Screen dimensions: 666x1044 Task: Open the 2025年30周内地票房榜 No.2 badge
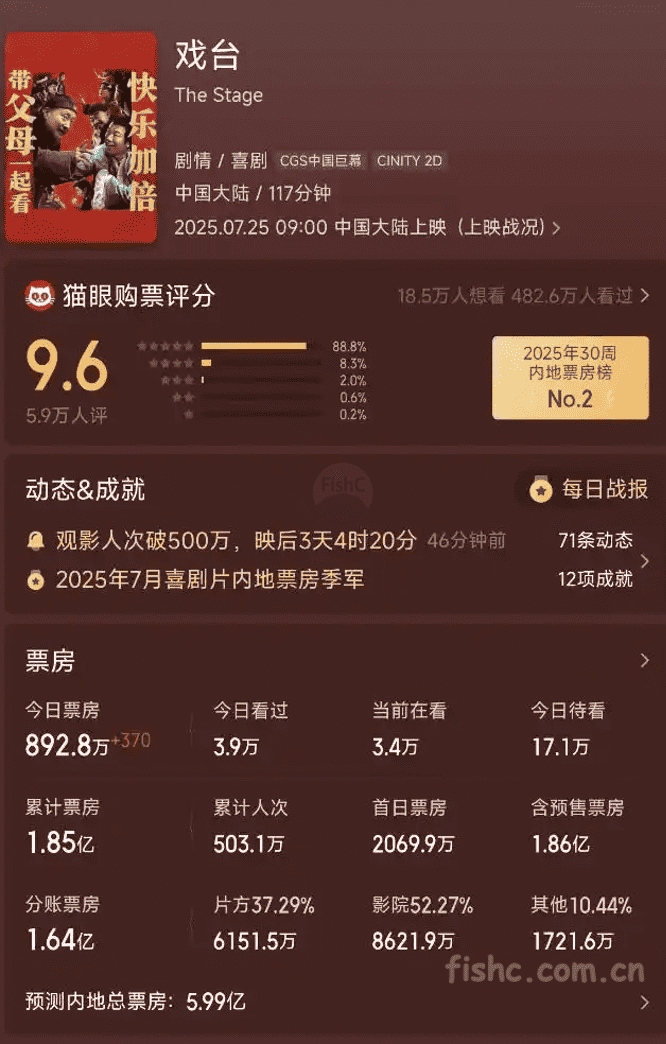coord(570,377)
